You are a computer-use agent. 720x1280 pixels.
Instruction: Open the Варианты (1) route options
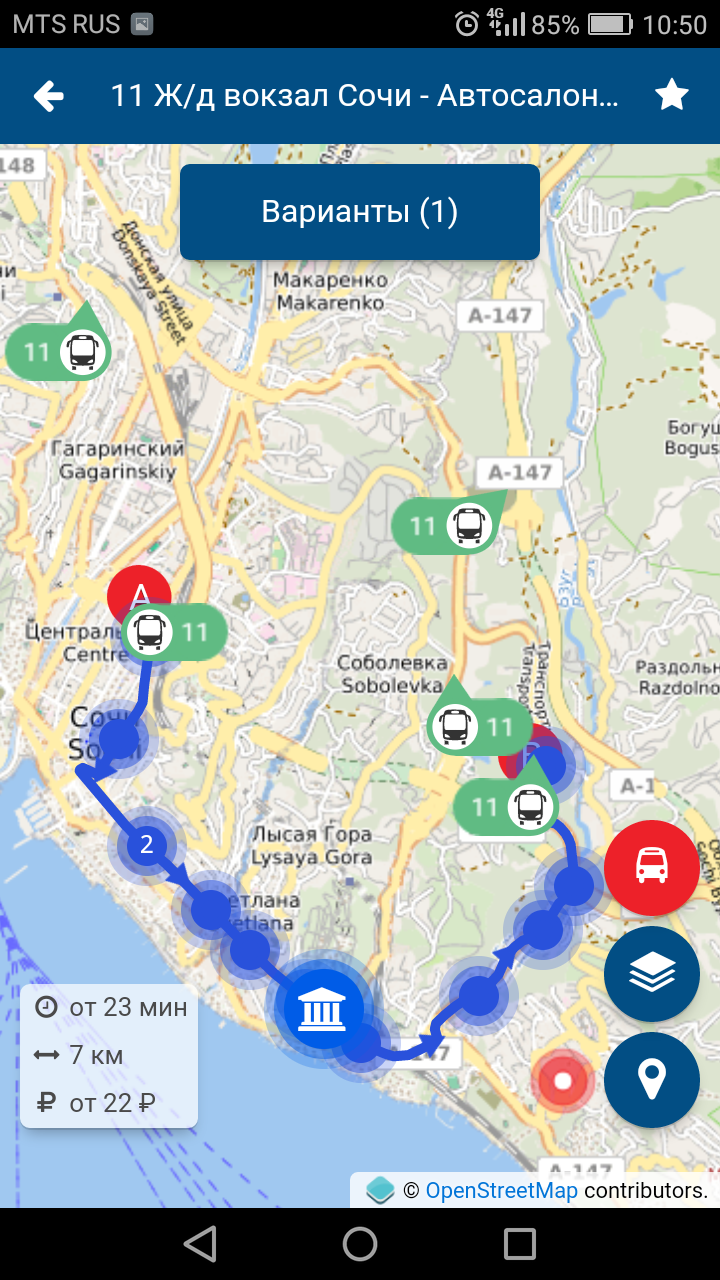[x=360, y=212]
